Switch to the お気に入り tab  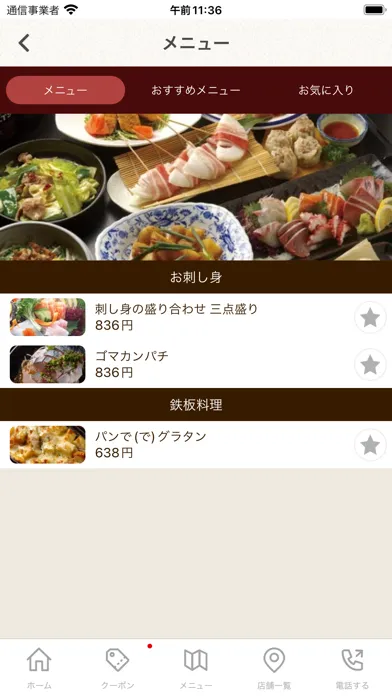tap(326, 90)
